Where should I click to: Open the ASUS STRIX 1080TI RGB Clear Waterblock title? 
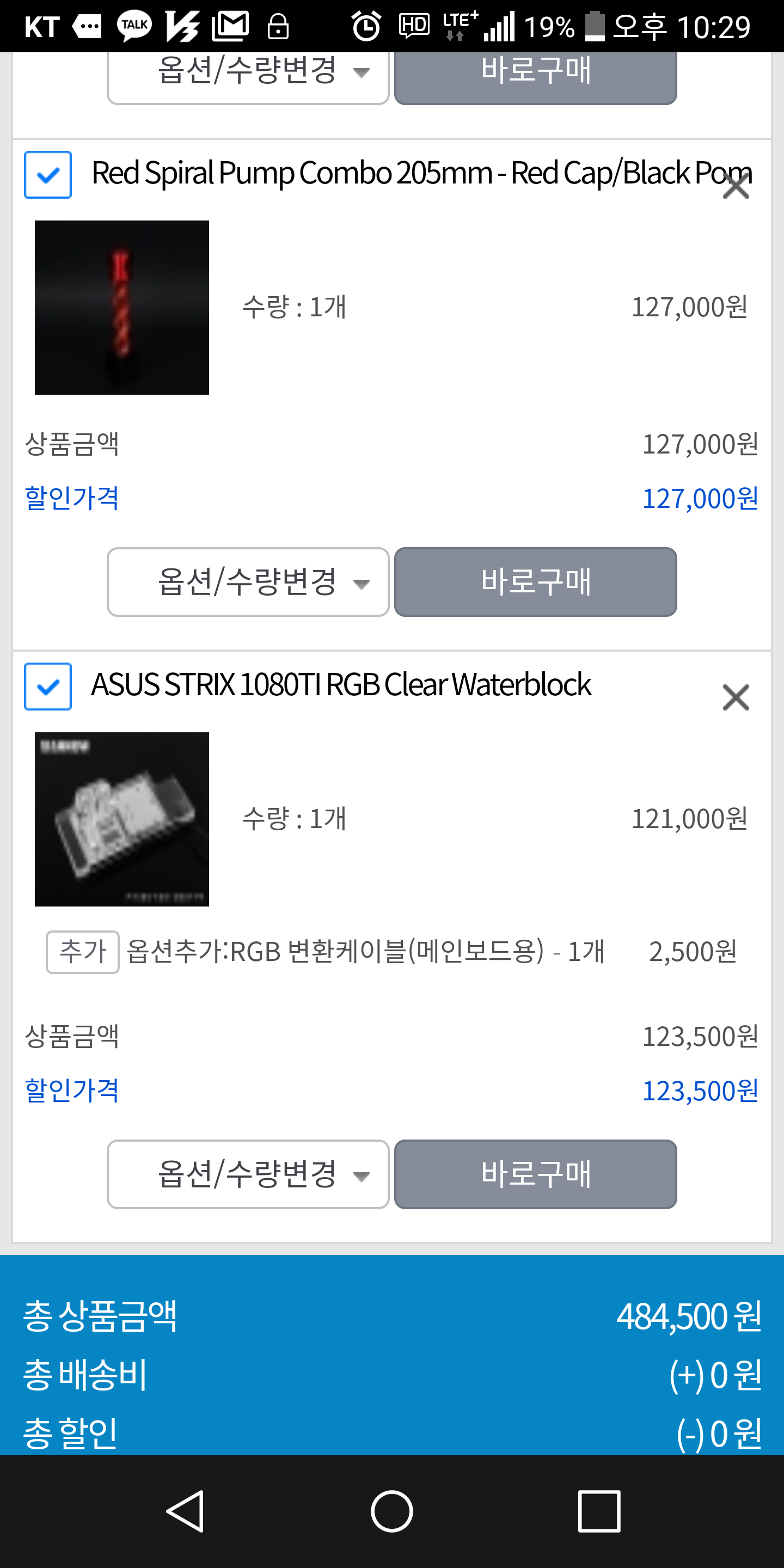341,684
